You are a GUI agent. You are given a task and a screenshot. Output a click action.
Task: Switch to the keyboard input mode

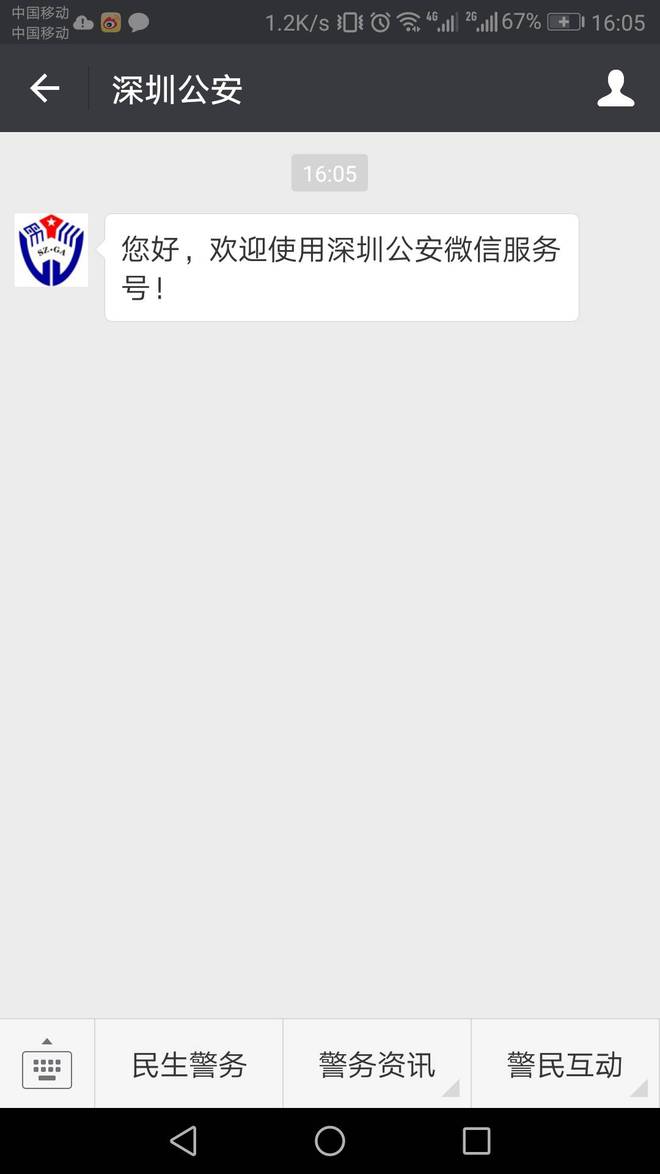tap(47, 1064)
